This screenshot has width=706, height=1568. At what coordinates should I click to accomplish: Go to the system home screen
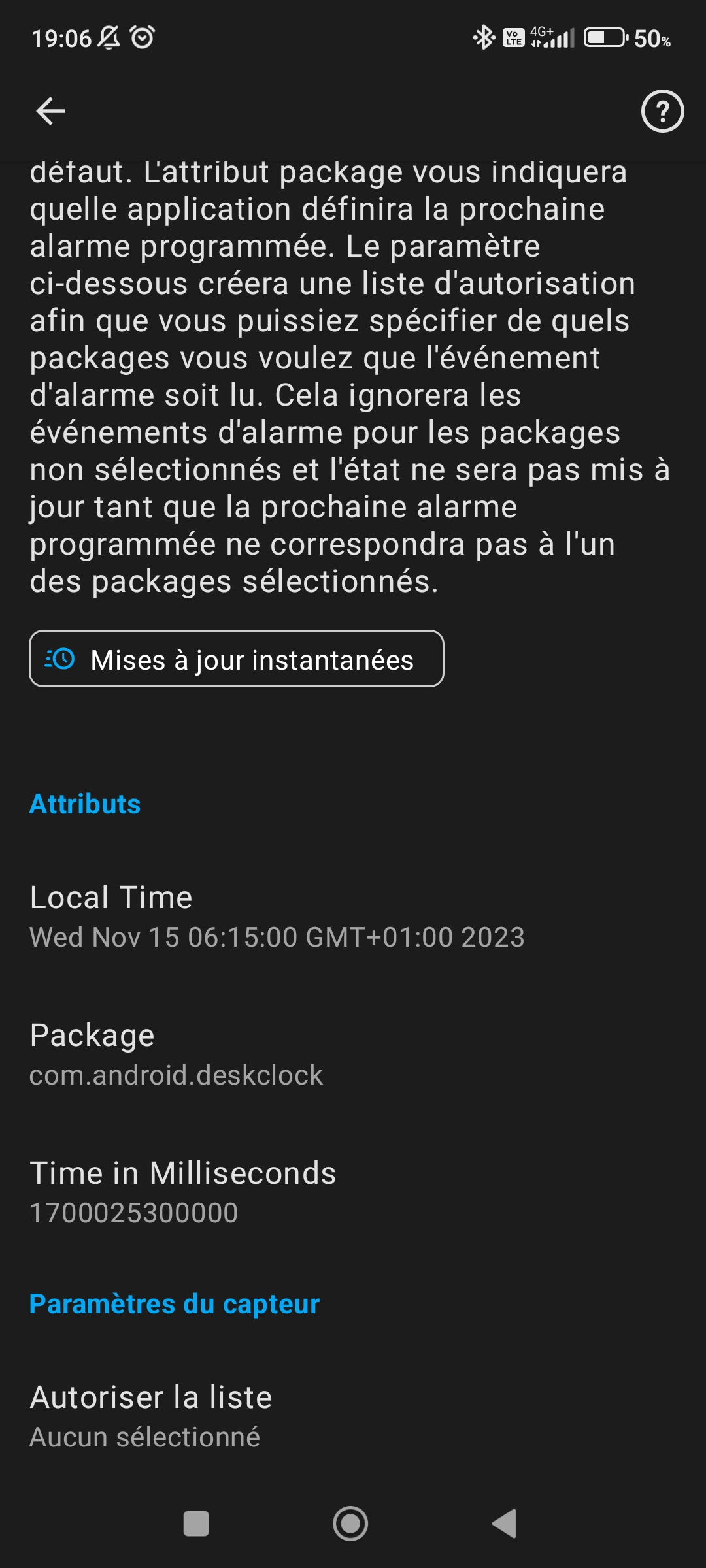point(350,1524)
